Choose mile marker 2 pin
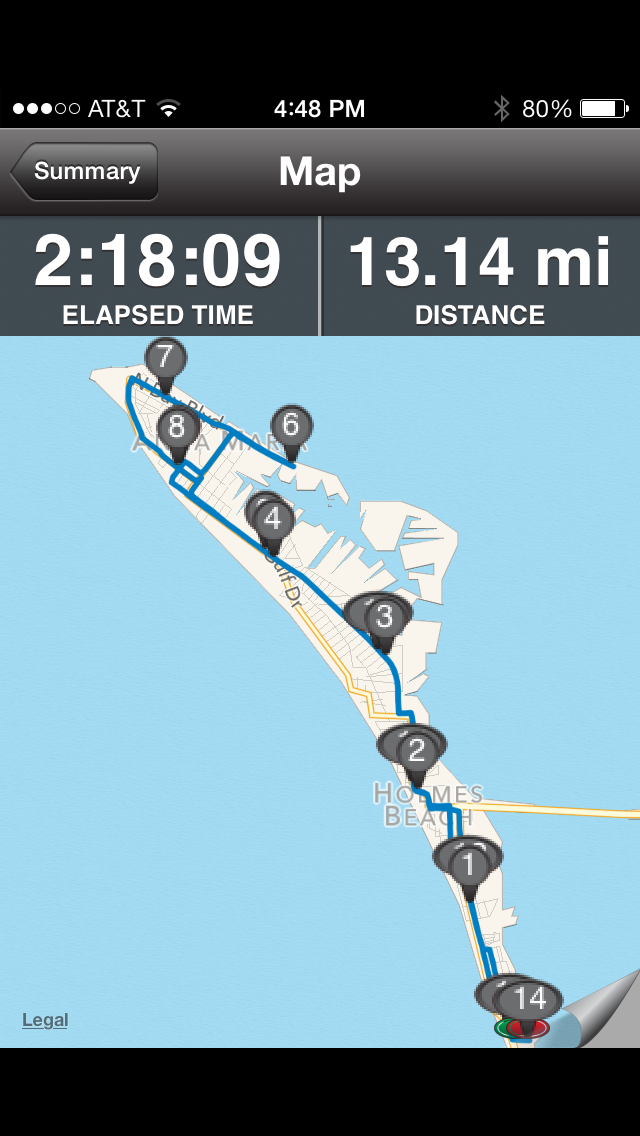This screenshot has width=640, height=1136. (x=417, y=749)
